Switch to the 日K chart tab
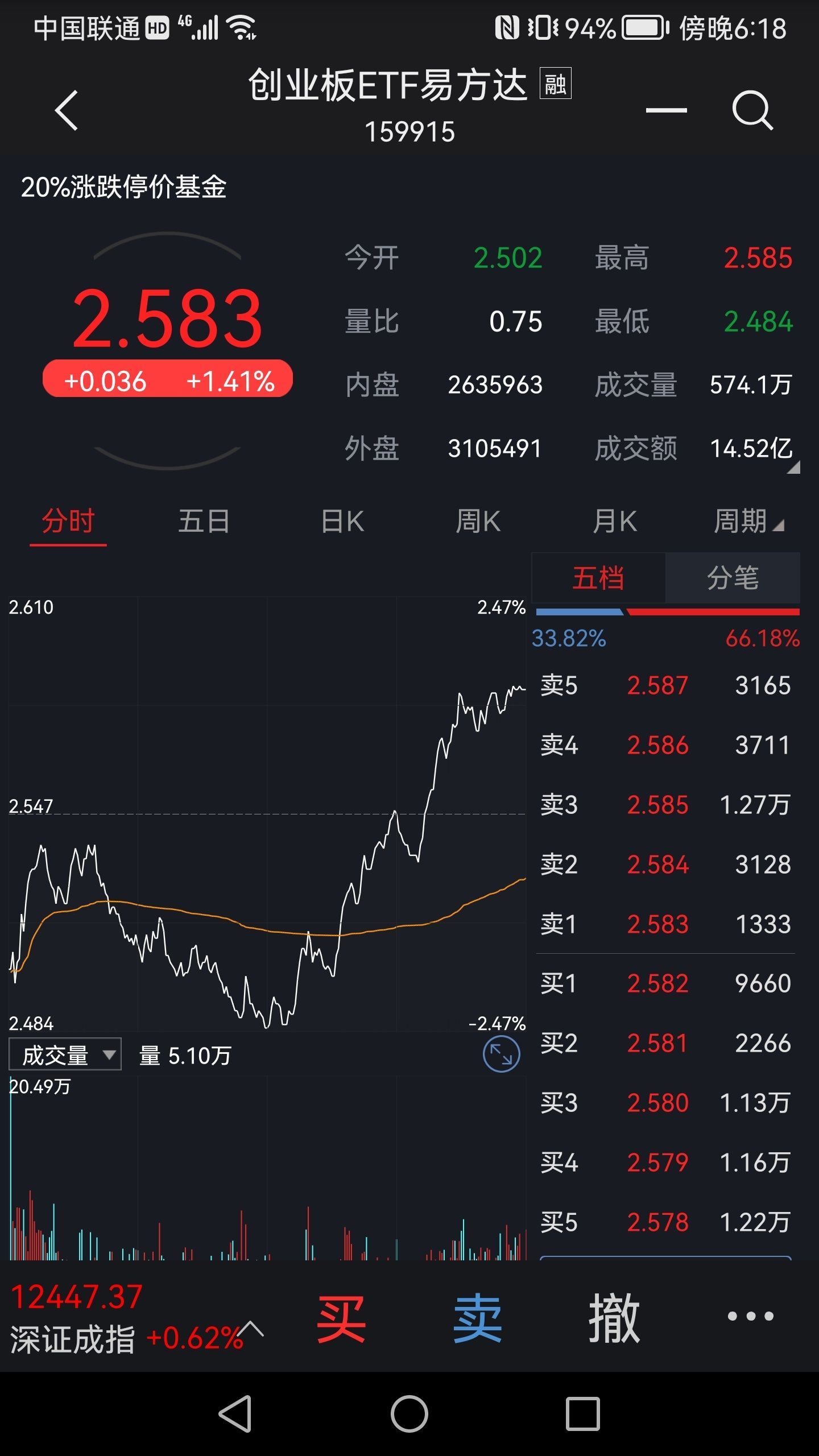 pyautogui.click(x=342, y=521)
